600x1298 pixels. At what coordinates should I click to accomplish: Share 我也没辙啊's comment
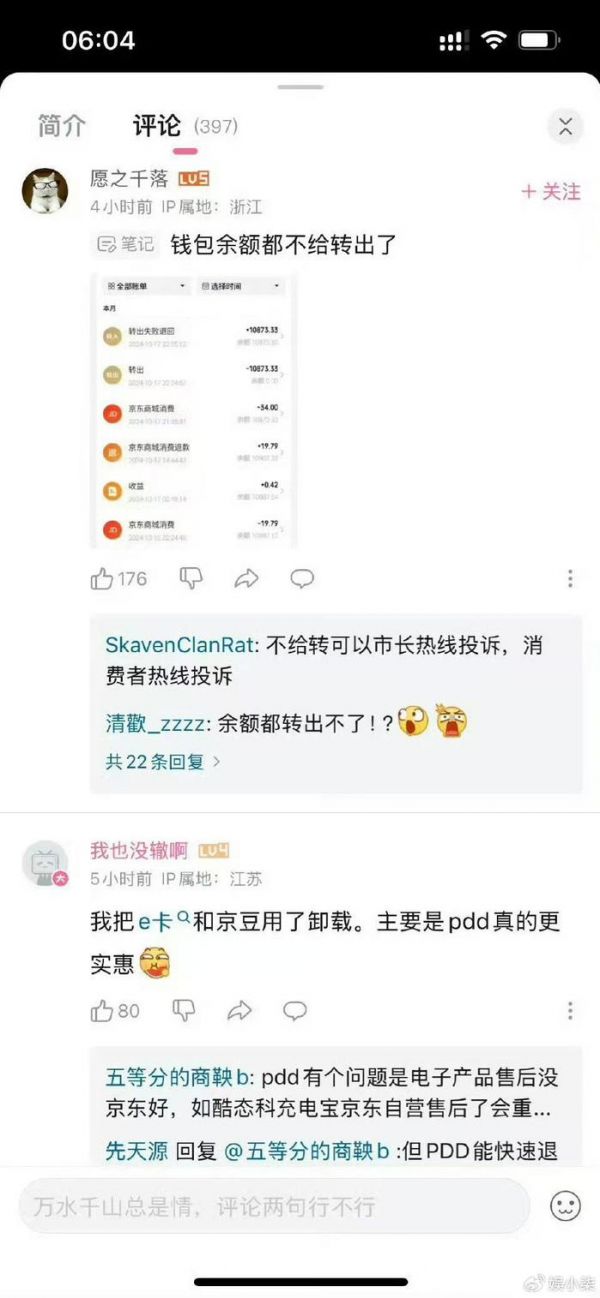240,1011
